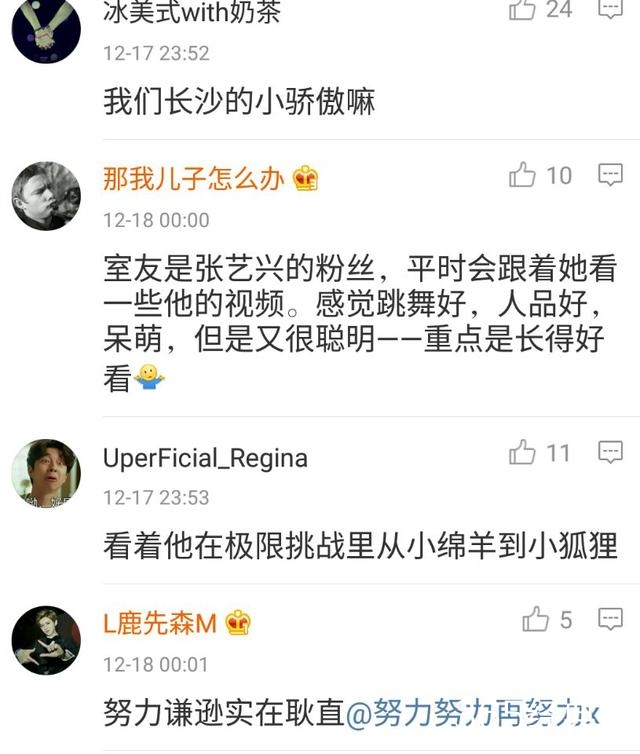Open 冰美式with奶茶's profile avatar
The image size is (640, 754).
[x=46, y=27]
